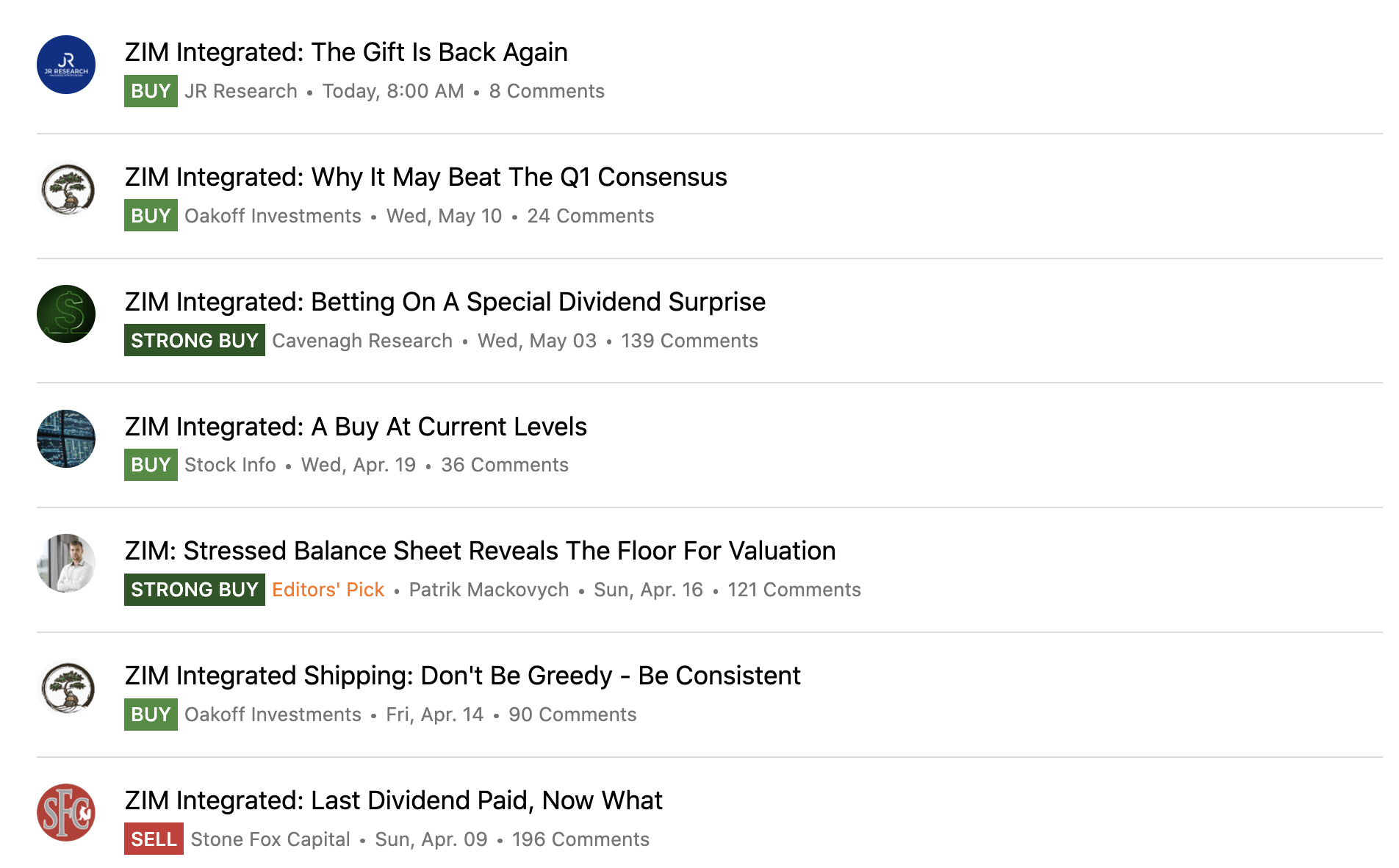
Task: Open 24 Comments on Q1 Consensus article
Action: (590, 217)
